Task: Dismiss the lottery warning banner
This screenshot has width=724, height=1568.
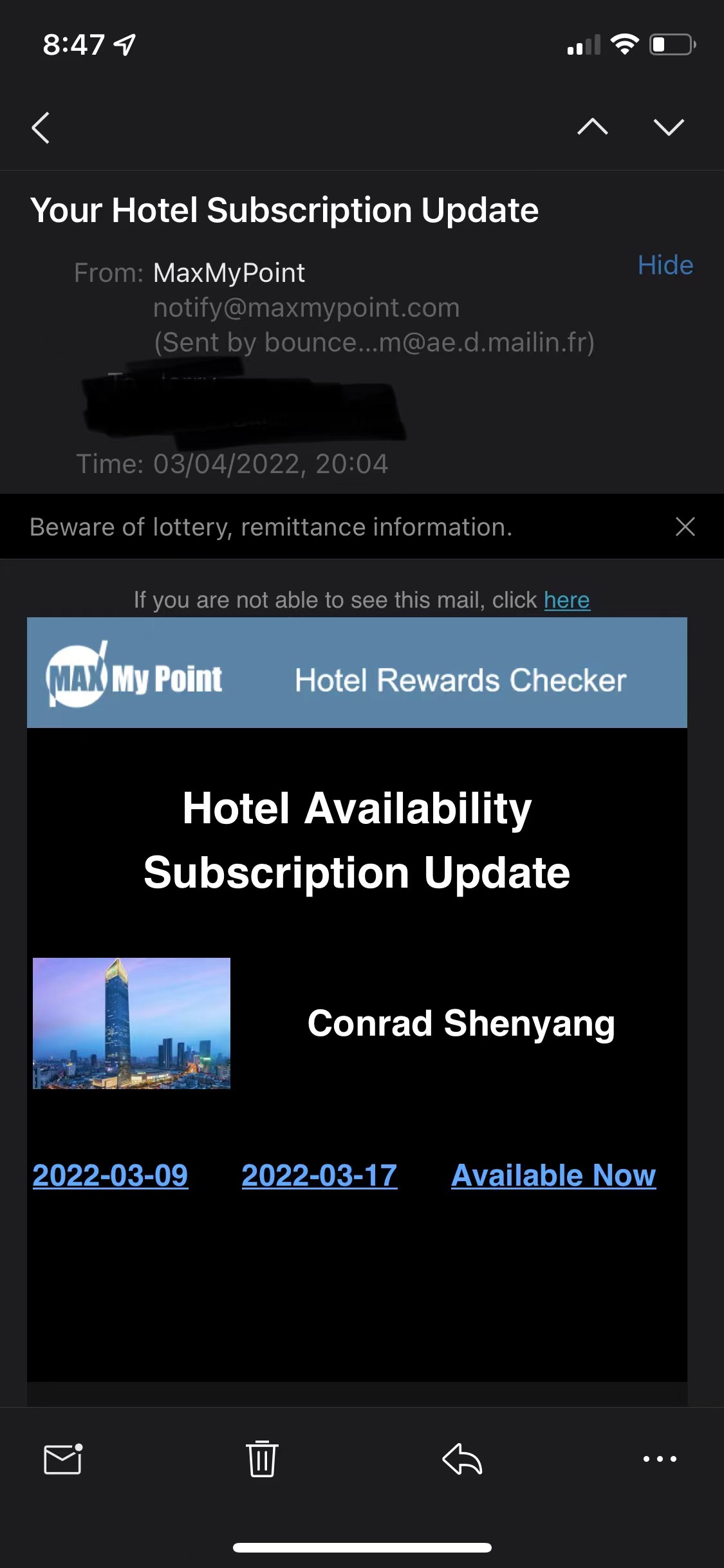Action: pos(685,527)
